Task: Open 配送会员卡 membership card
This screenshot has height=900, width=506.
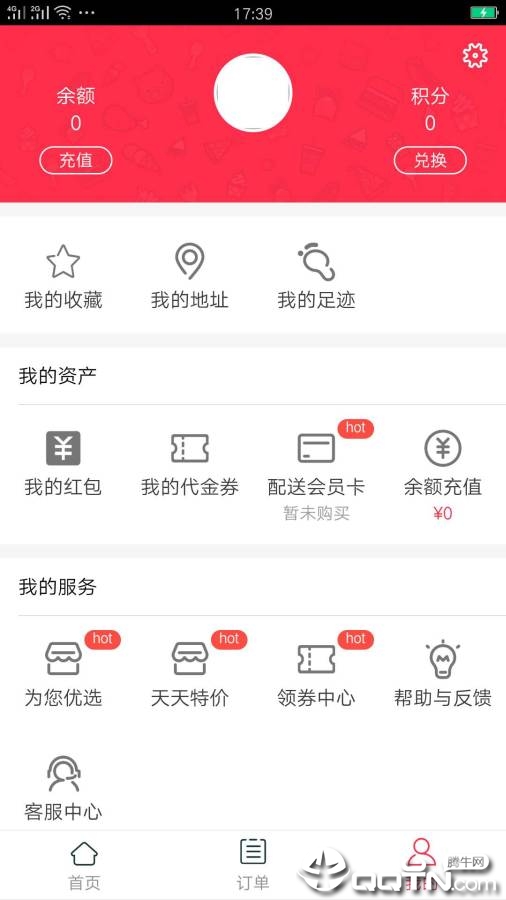Action: pyautogui.click(x=316, y=471)
